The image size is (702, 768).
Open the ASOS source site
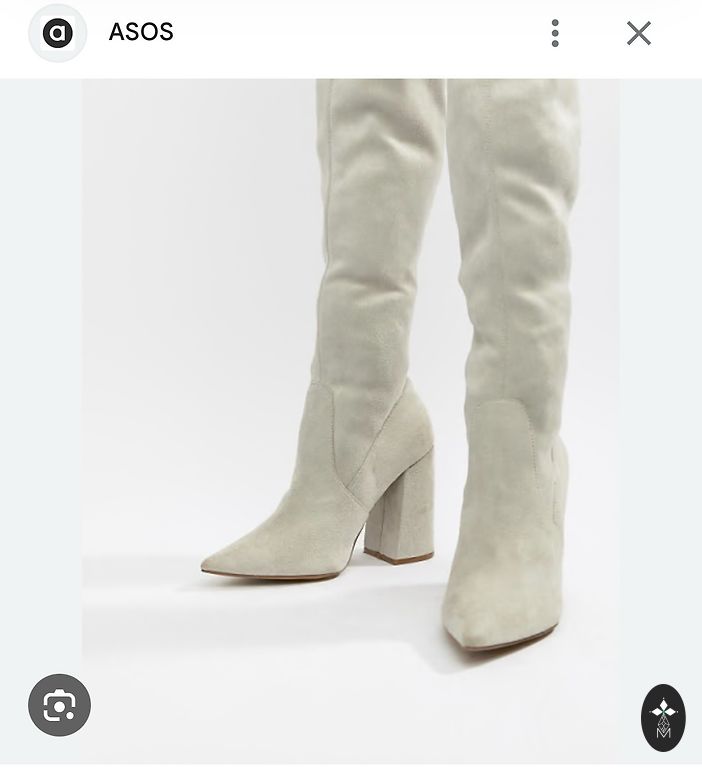[140, 32]
